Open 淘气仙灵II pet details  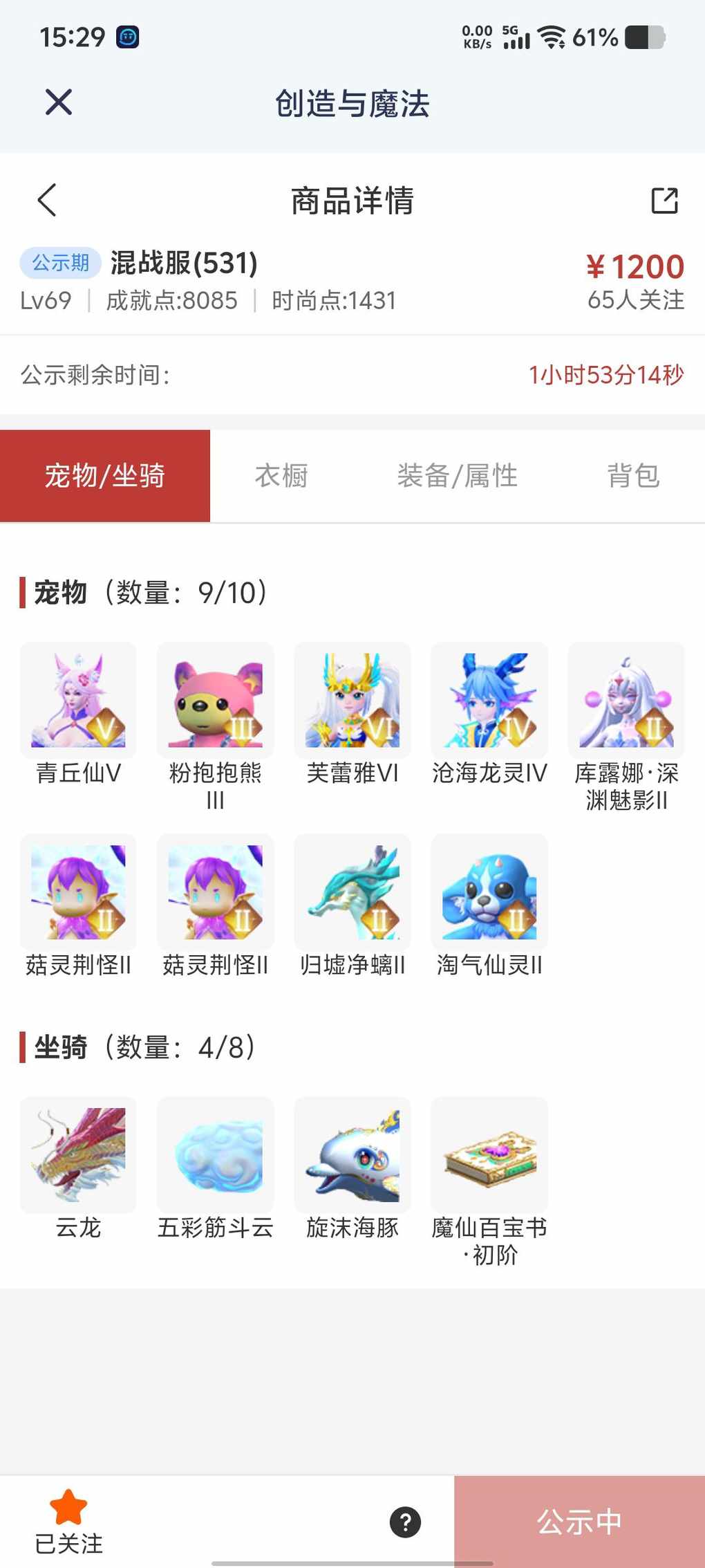[x=489, y=892]
